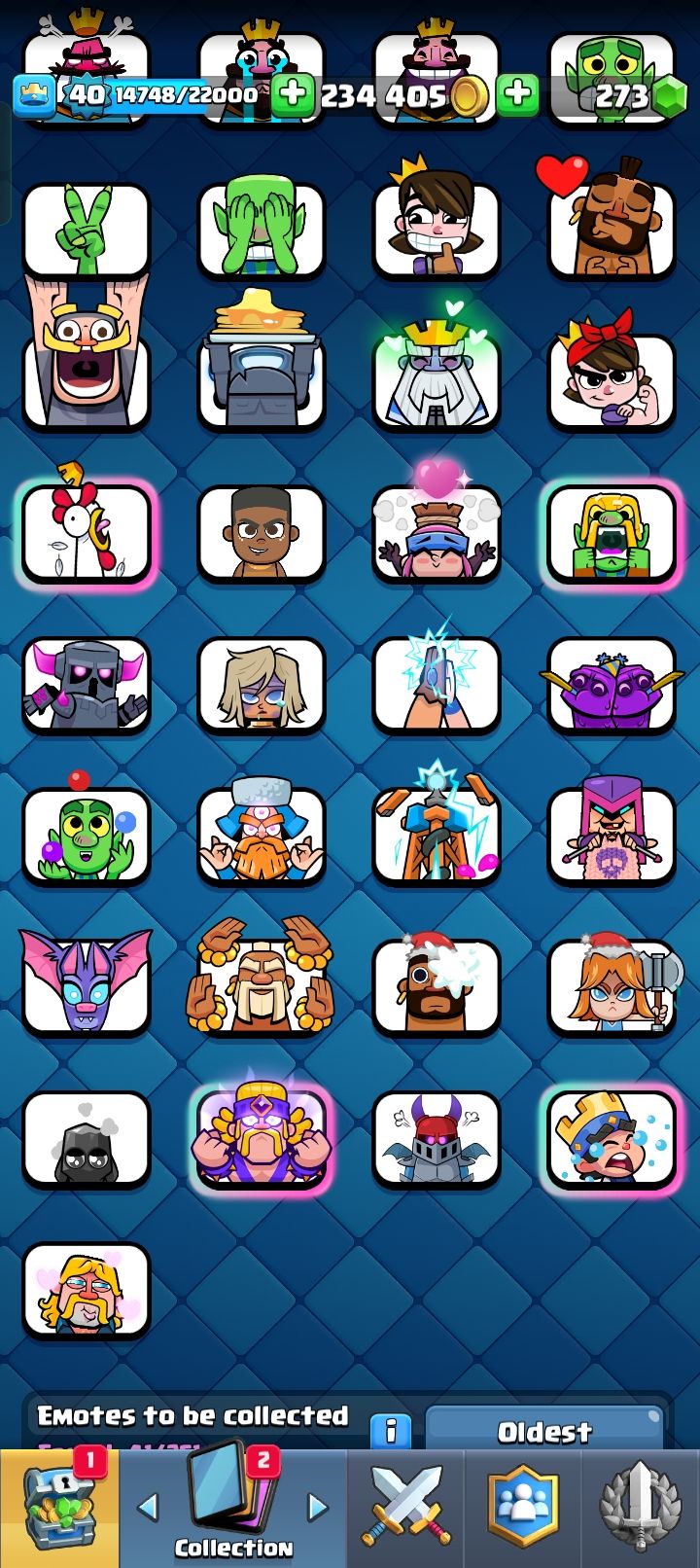The width and height of the screenshot is (700, 1568).
Task: Select the purple bat emote
Action: 87,982
